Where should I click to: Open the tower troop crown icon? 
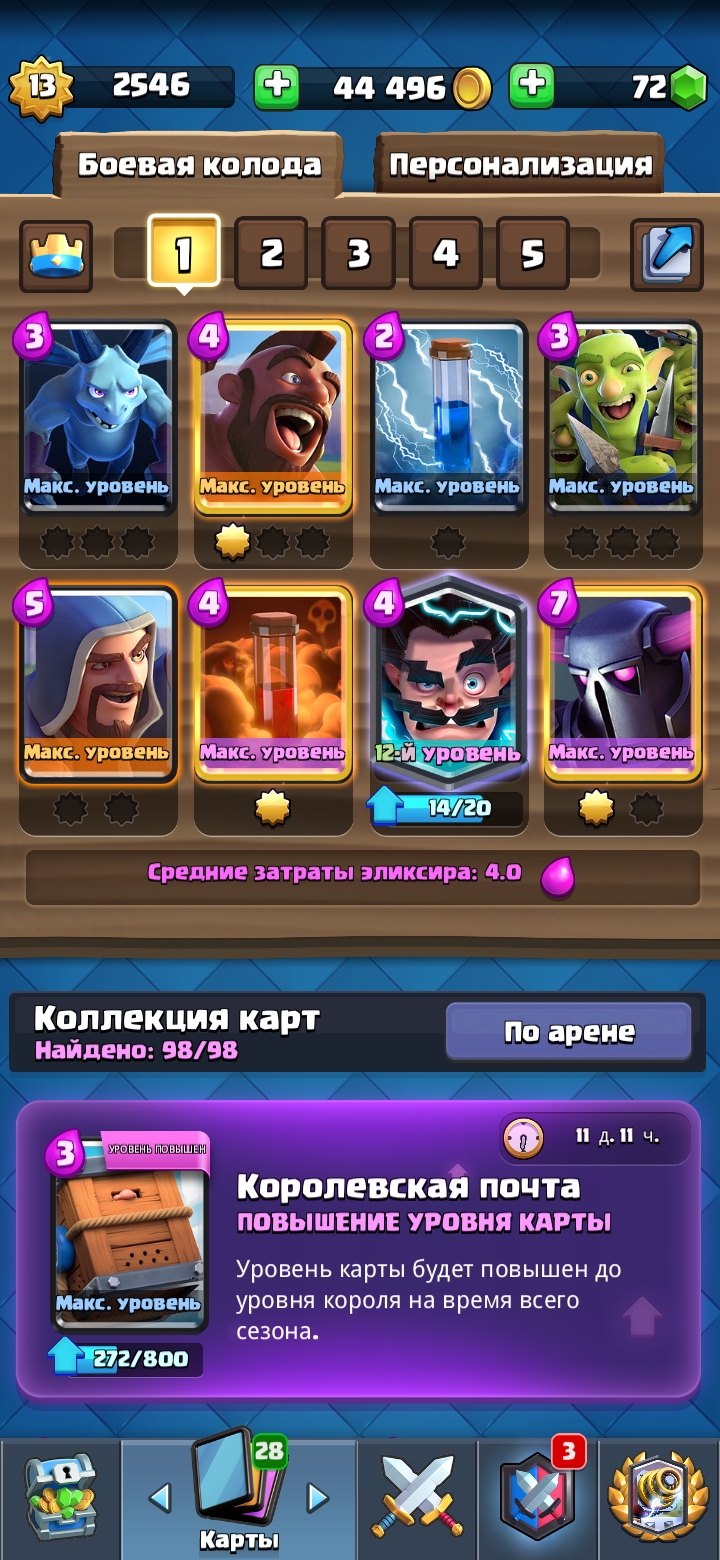pos(56,256)
